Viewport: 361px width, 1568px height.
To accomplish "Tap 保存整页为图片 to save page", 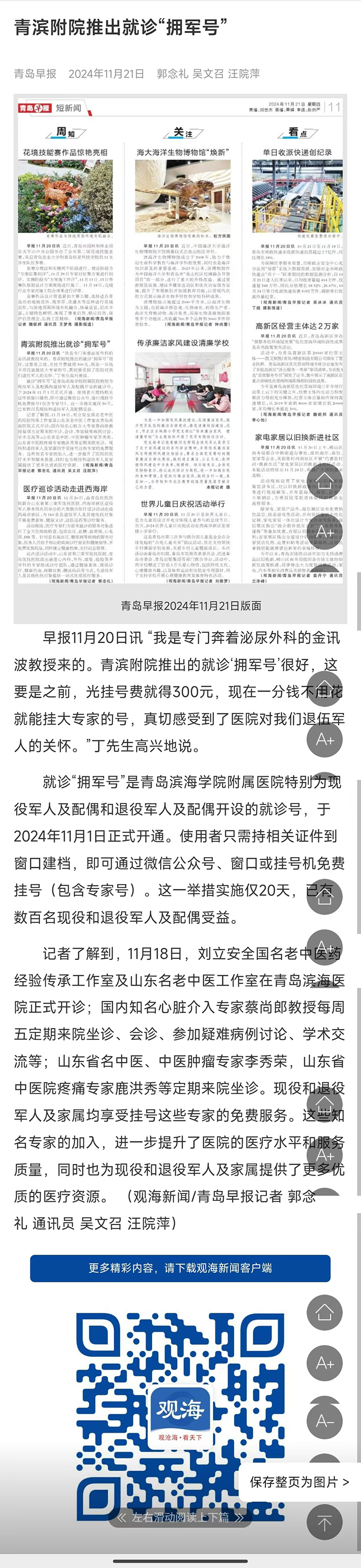I will (x=299, y=1482).
